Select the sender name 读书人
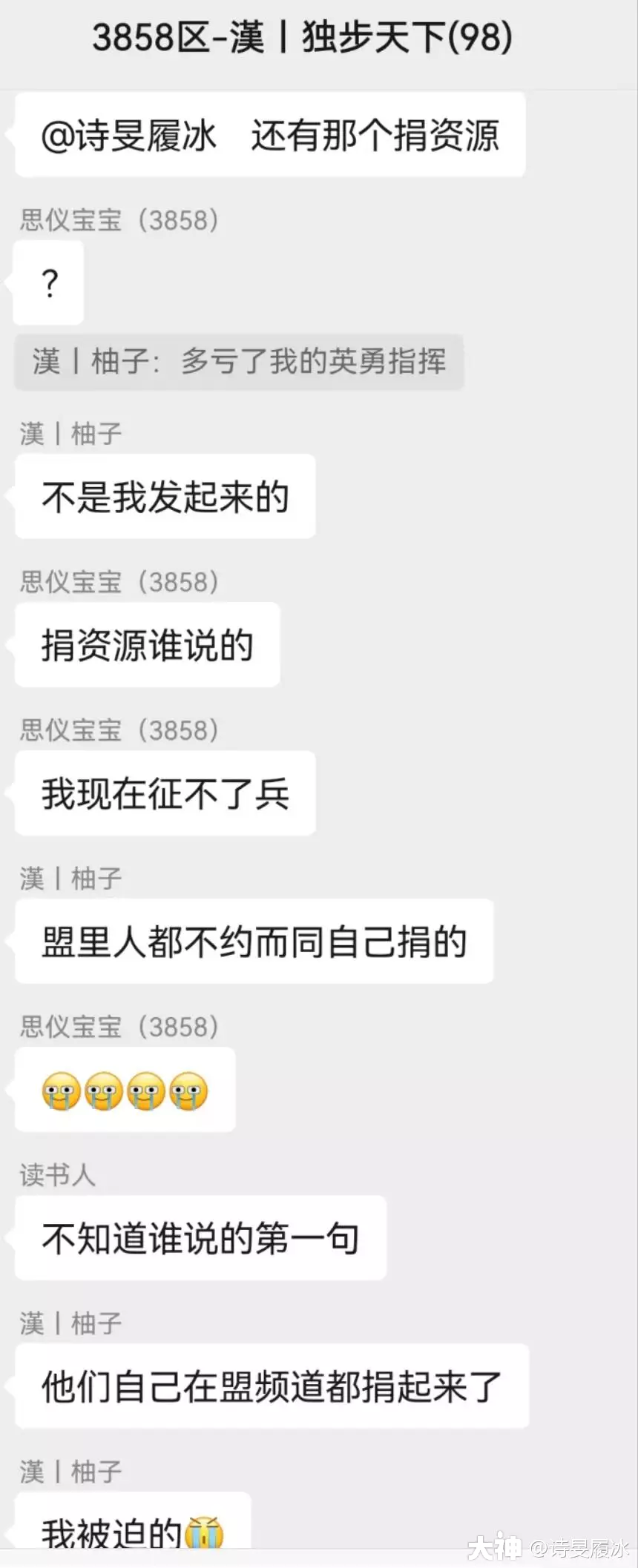Image resolution: width=638 pixels, height=1568 pixels. tap(56, 1174)
